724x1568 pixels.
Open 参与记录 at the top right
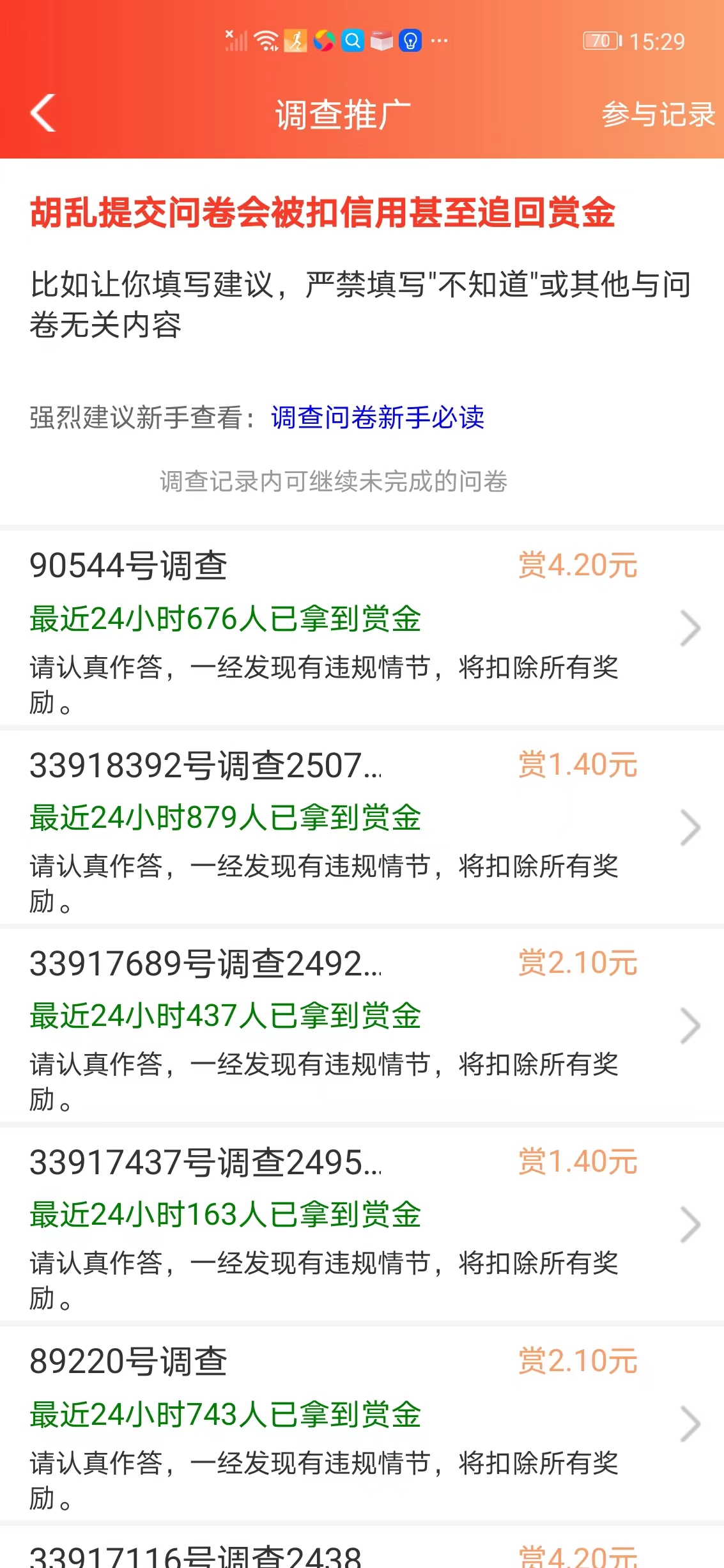click(x=657, y=115)
